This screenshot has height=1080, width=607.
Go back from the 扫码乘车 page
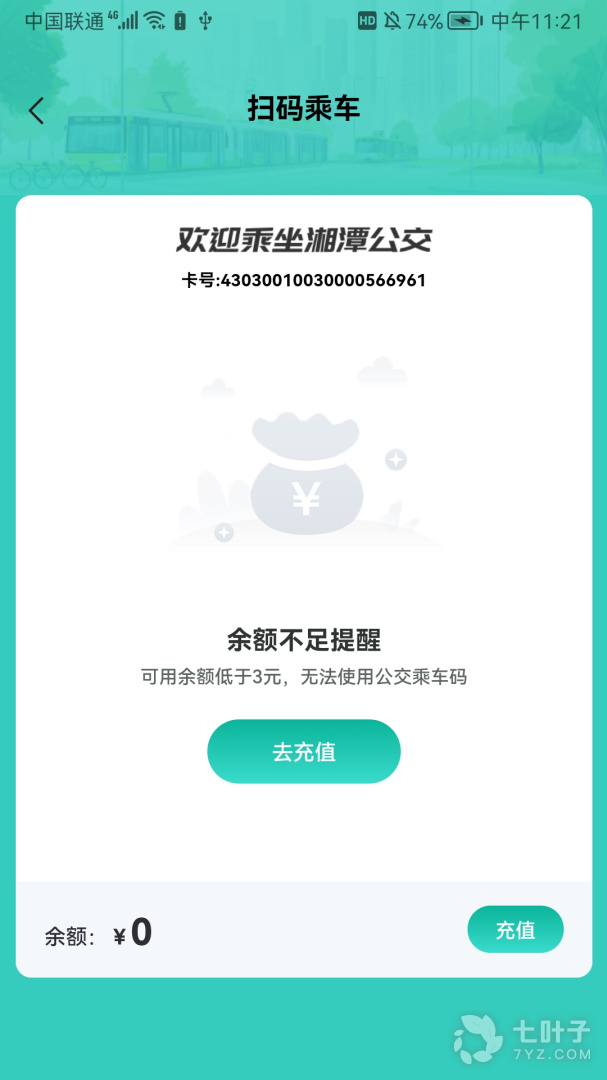[x=37, y=110]
